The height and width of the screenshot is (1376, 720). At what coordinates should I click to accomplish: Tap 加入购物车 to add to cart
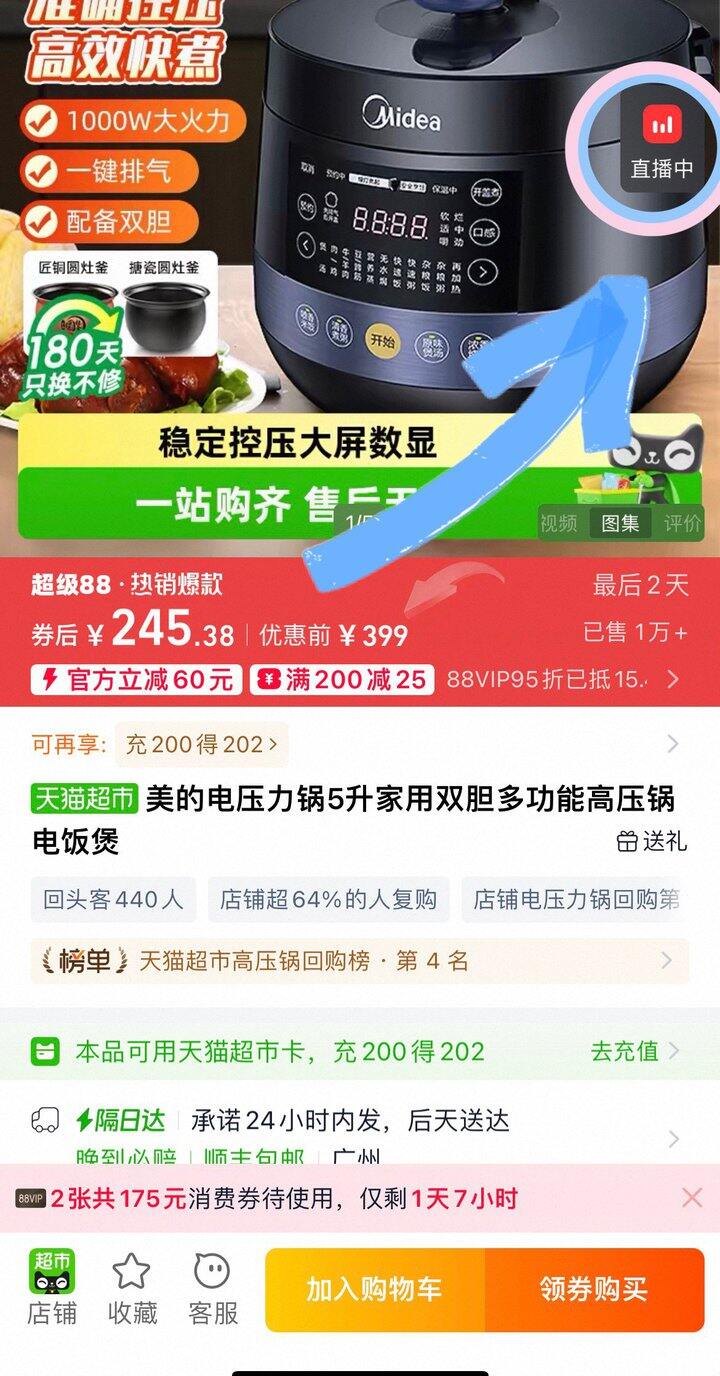coord(374,1289)
